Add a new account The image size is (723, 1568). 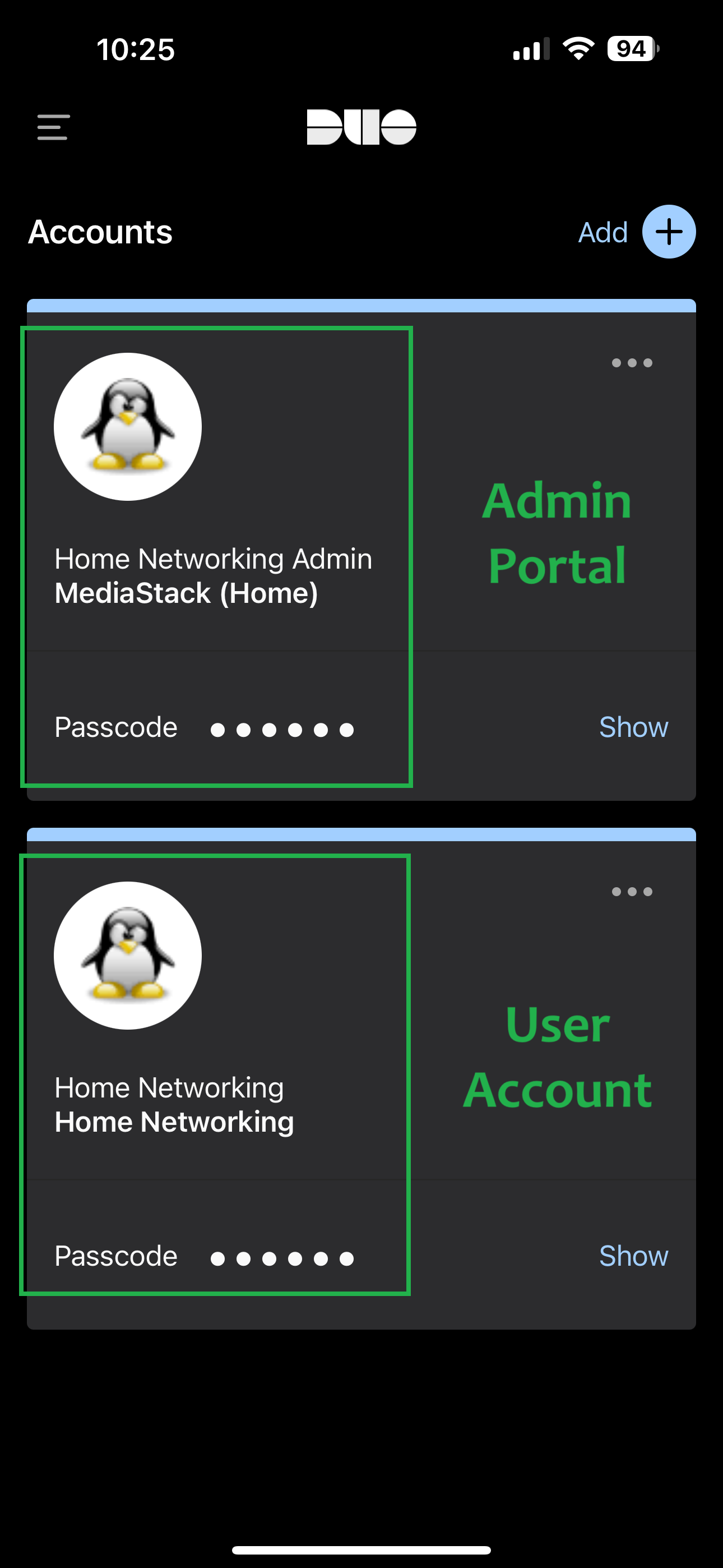point(668,232)
